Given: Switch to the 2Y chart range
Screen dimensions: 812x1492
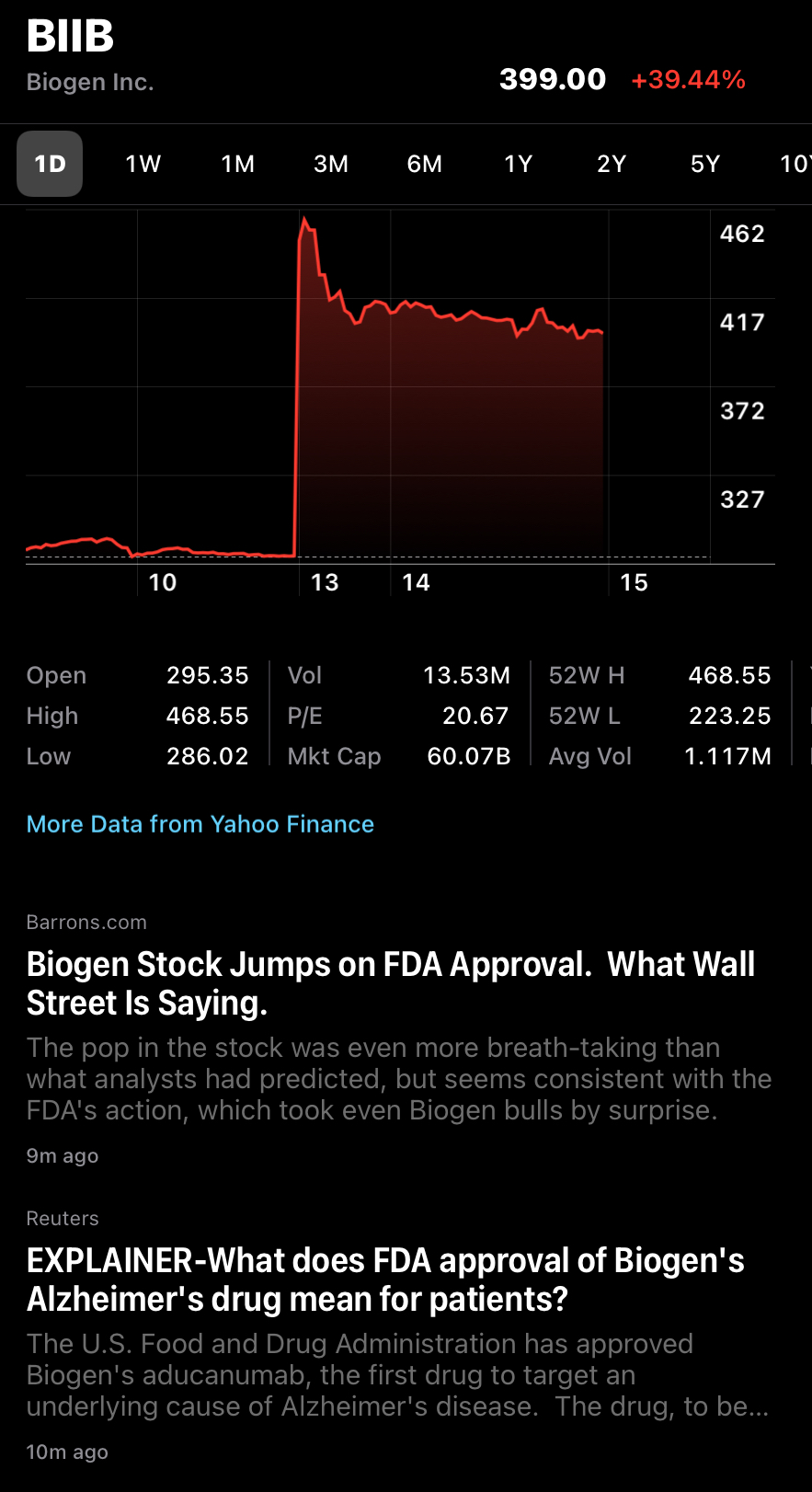Looking at the screenshot, I should (612, 164).
